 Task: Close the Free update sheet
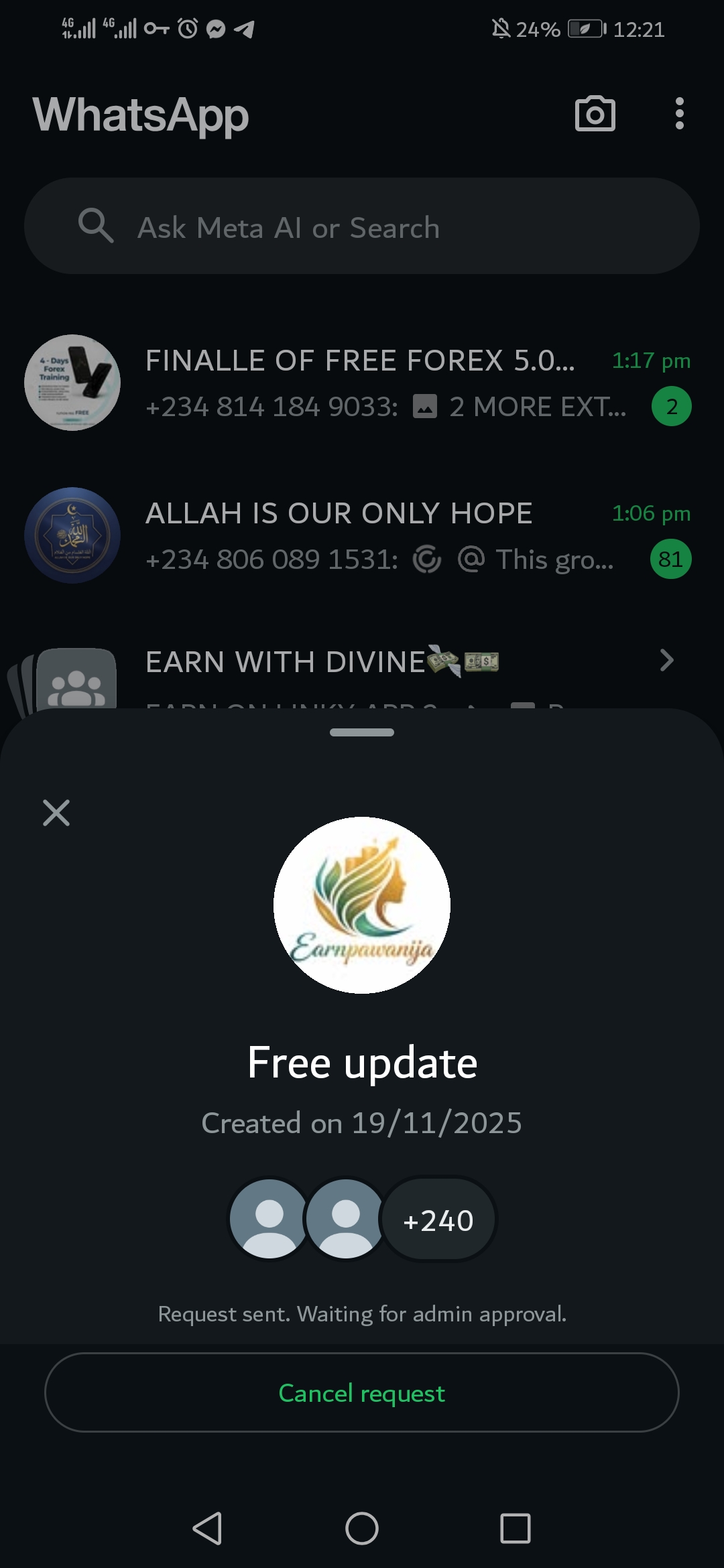(56, 813)
